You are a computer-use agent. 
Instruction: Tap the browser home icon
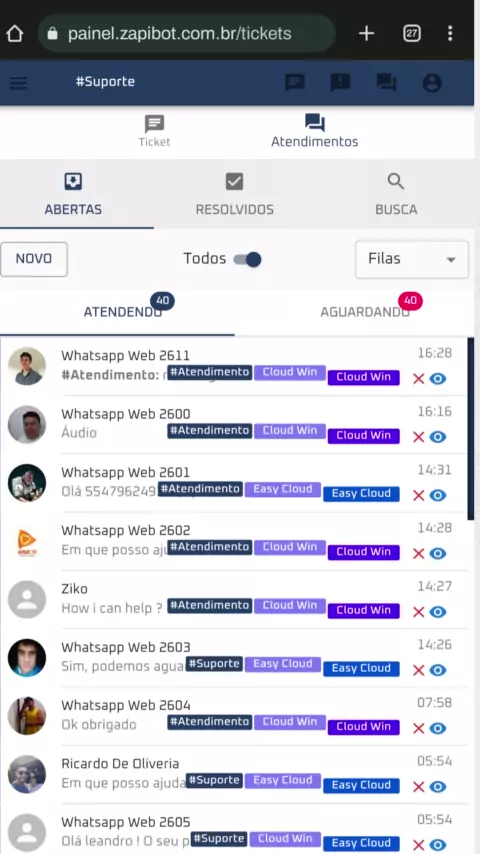pyautogui.click(x=15, y=34)
